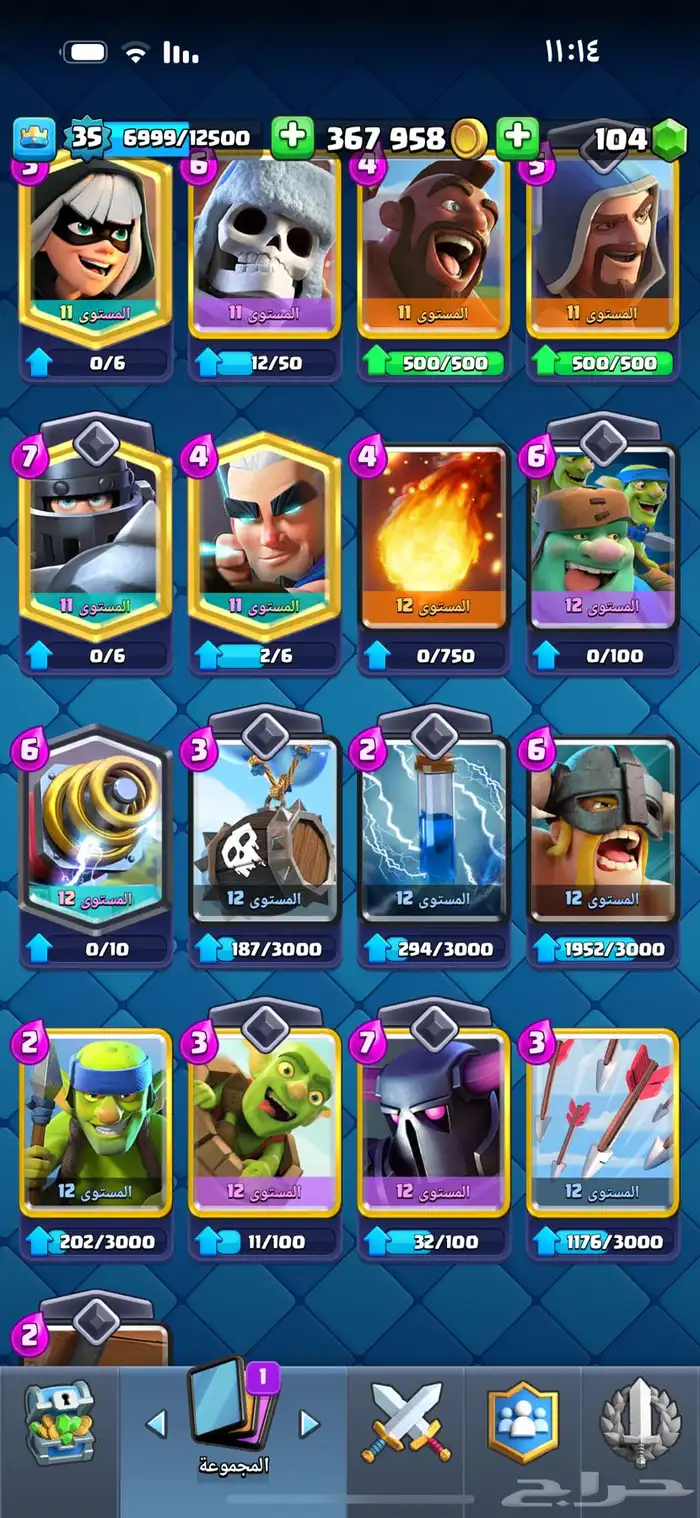The width and height of the screenshot is (700, 1518).
Task: Switch to the battle crossed-swords tab
Action: tap(407, 1422)
